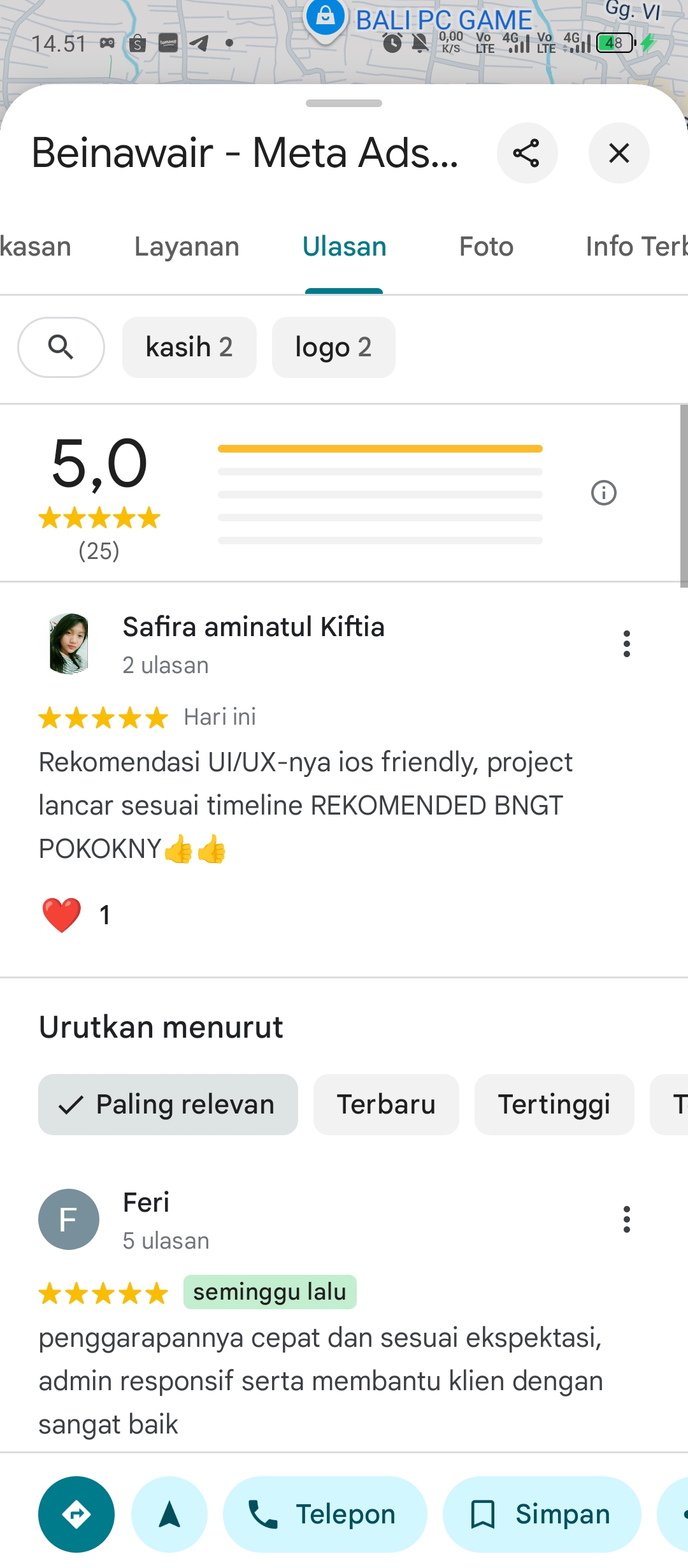688x1568 pixels.
Task: Open overflow menu on Safira's review
Action: click(x=627, y=644)
